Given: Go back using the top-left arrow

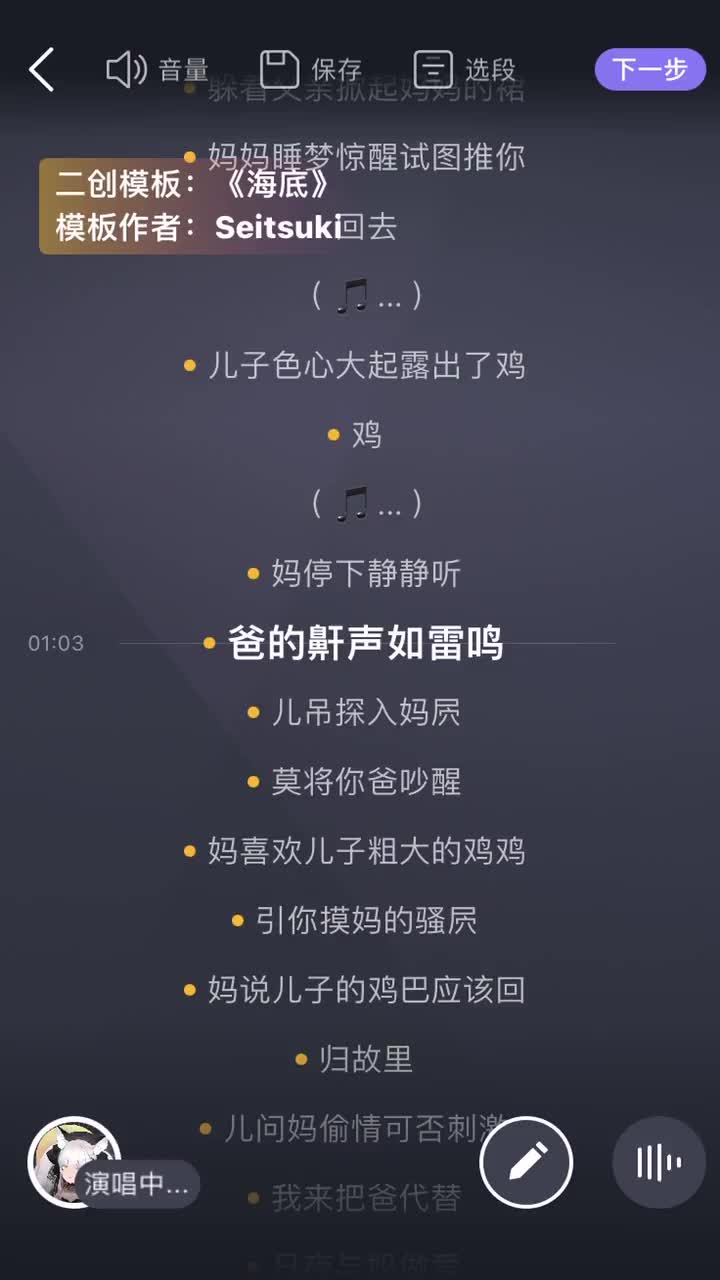Looking at the screenshot, I should 42,70.
